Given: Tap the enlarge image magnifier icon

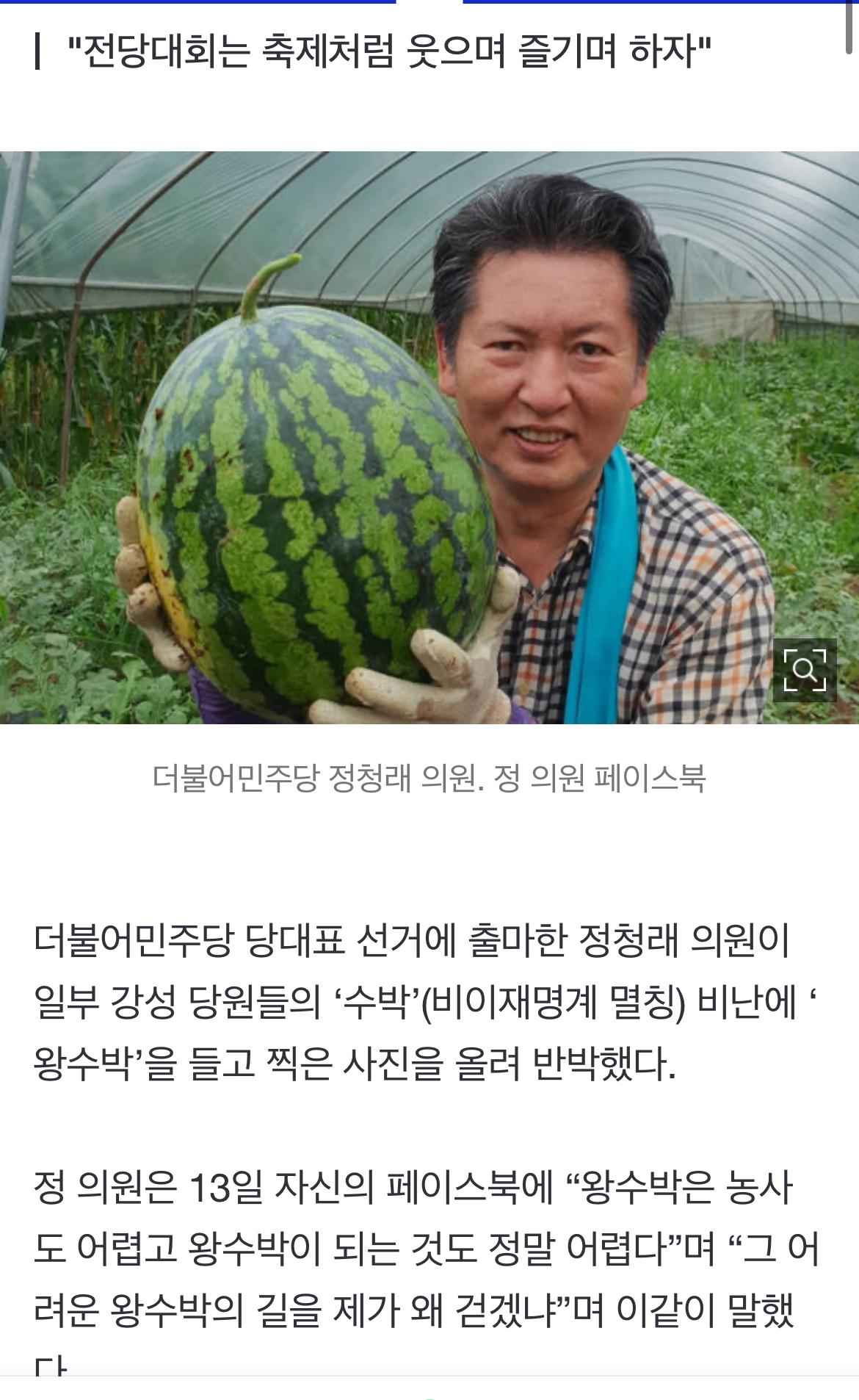Looking at the screenshot, I should 805,670.
